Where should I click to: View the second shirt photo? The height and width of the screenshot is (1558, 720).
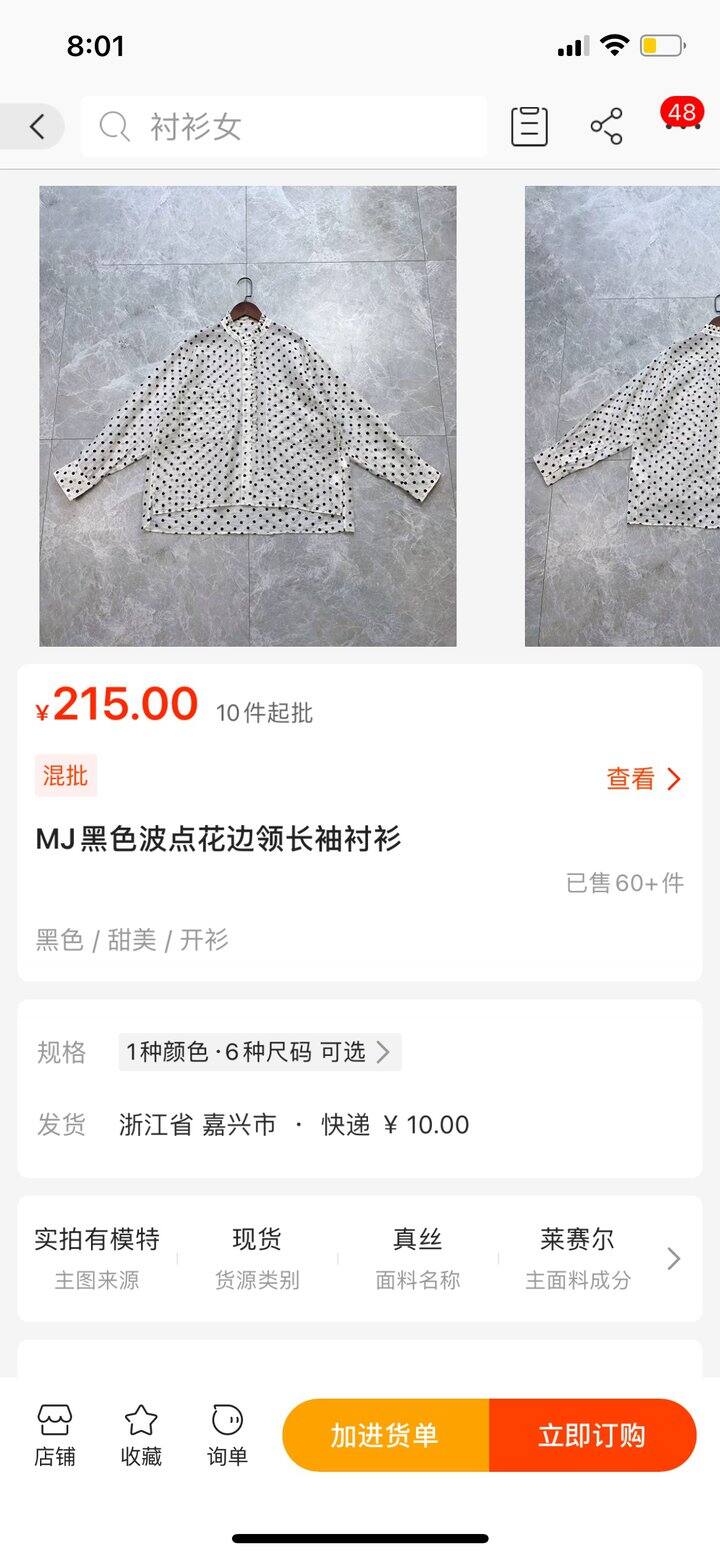(x=622, y=416)
